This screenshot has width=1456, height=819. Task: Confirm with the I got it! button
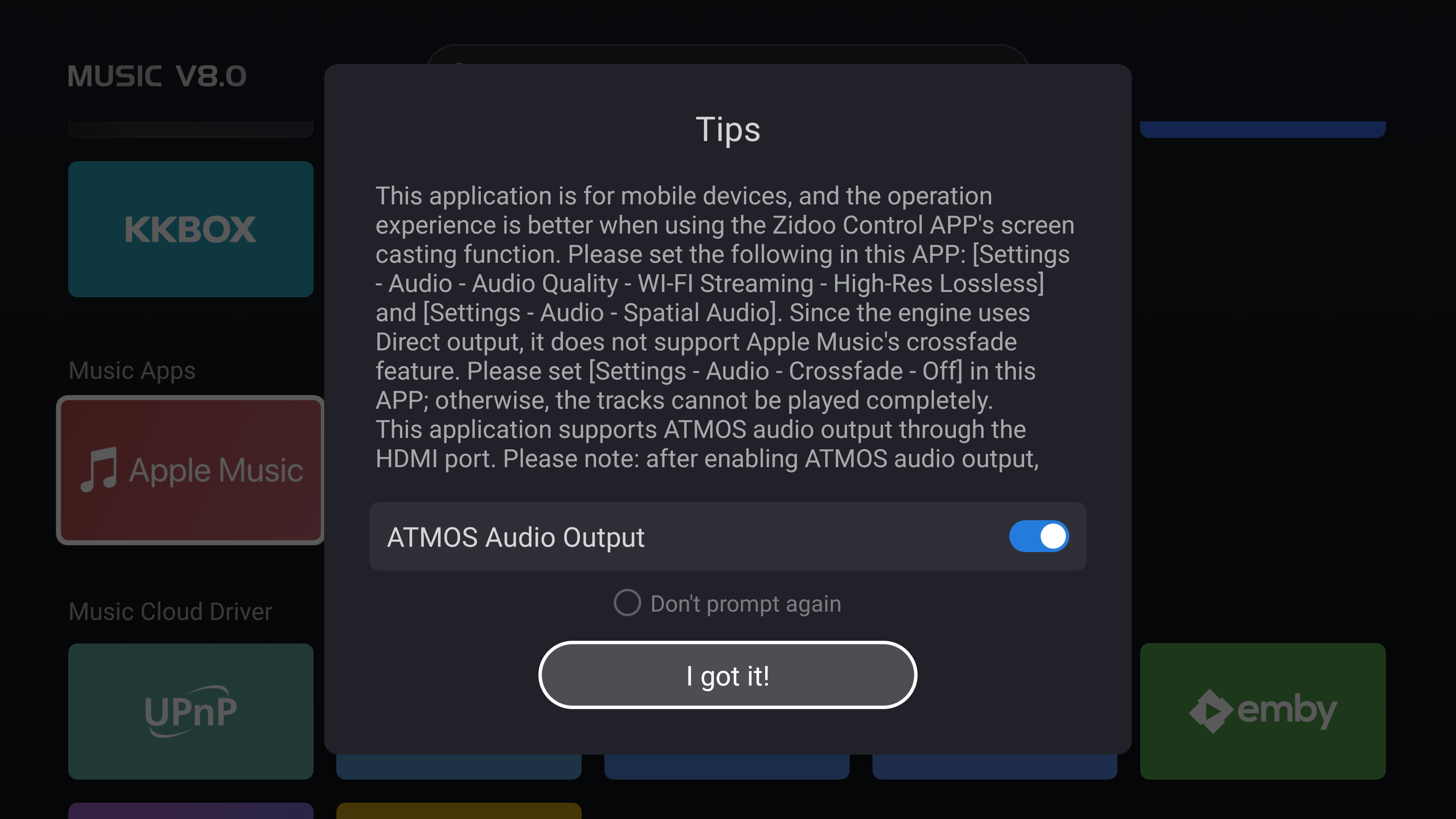coord(728,675)
